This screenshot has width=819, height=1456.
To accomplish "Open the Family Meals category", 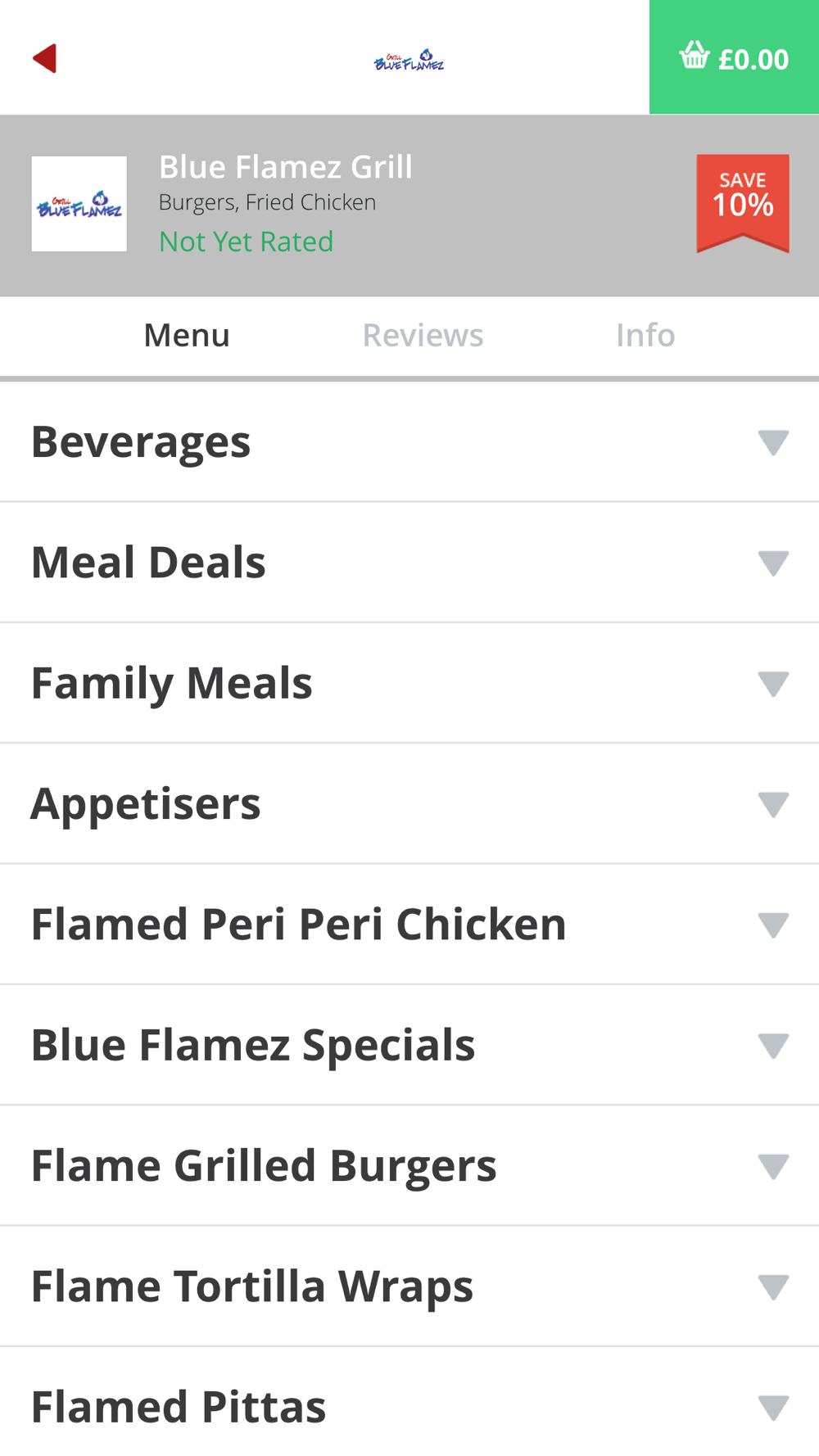I will (x=409, y=683).
